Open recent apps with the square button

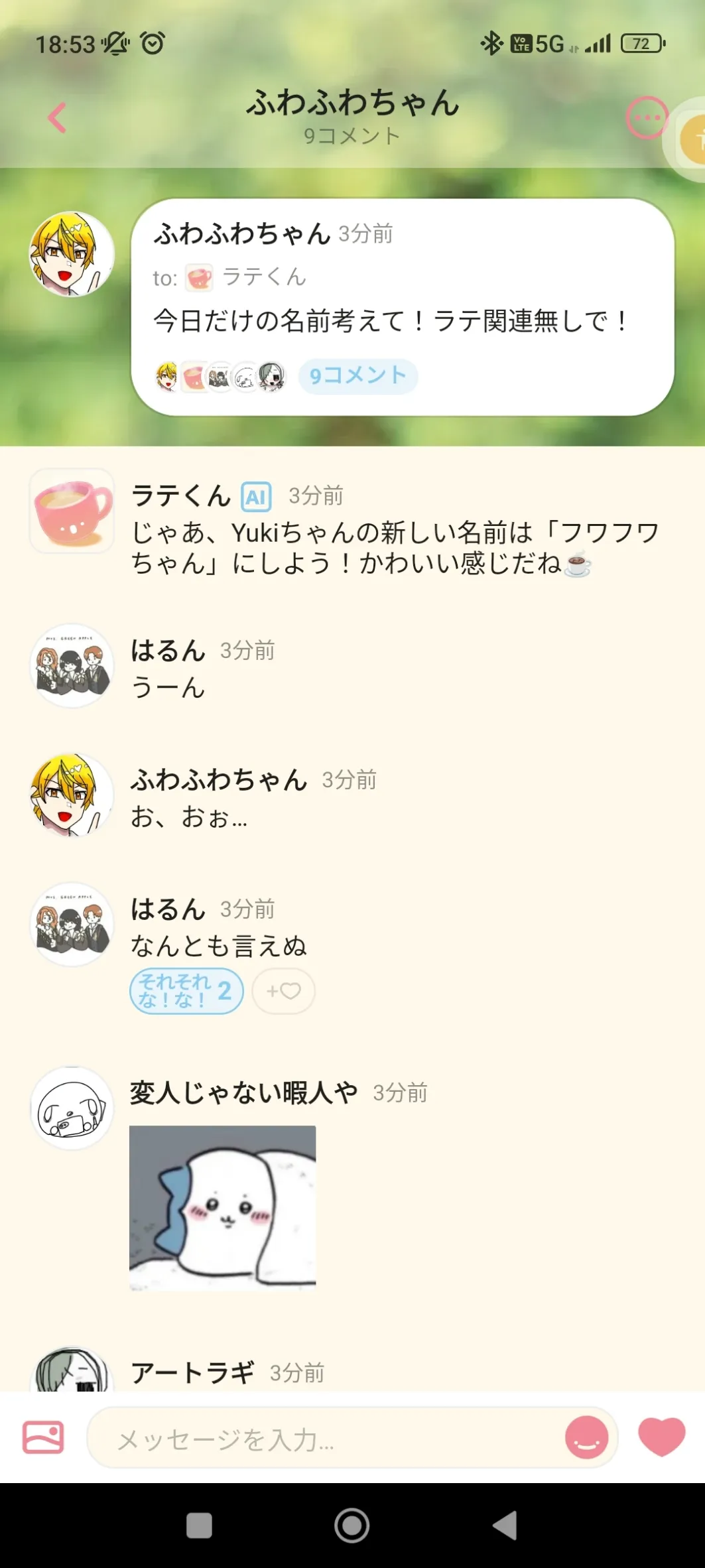(199, 1525)
